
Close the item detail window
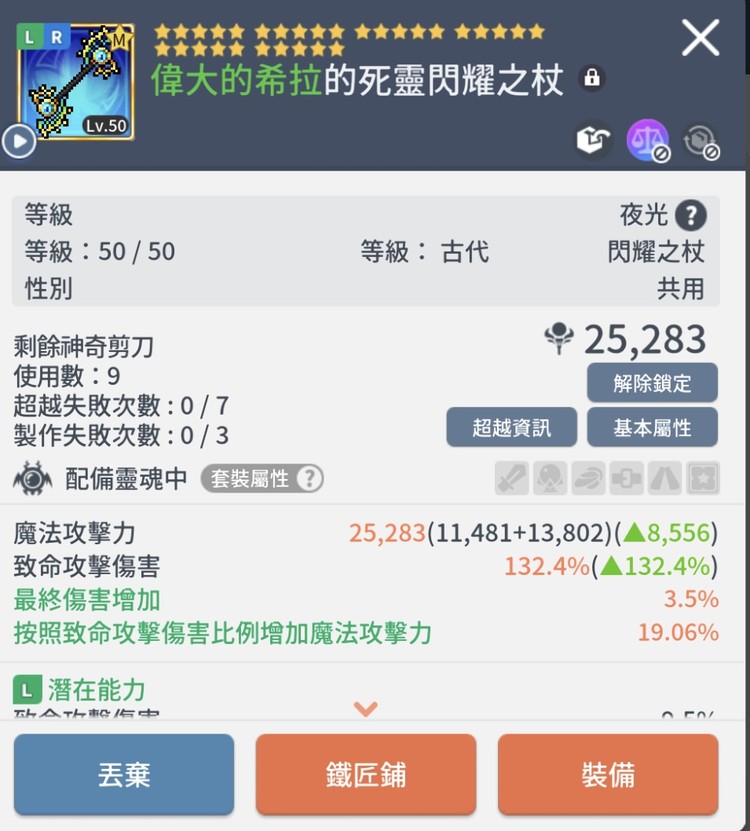point(700,38)
